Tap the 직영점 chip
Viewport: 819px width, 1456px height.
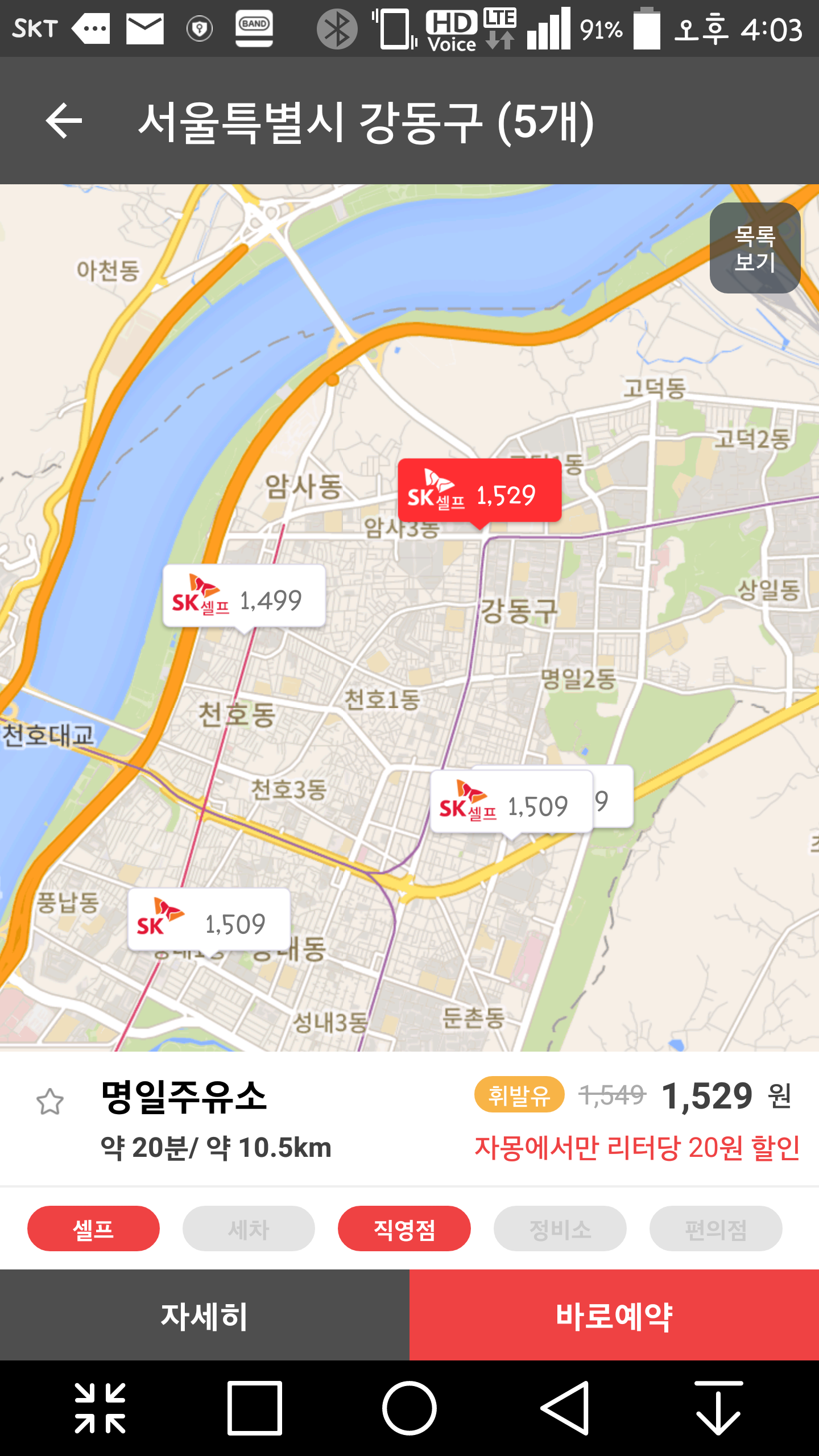404,1228
